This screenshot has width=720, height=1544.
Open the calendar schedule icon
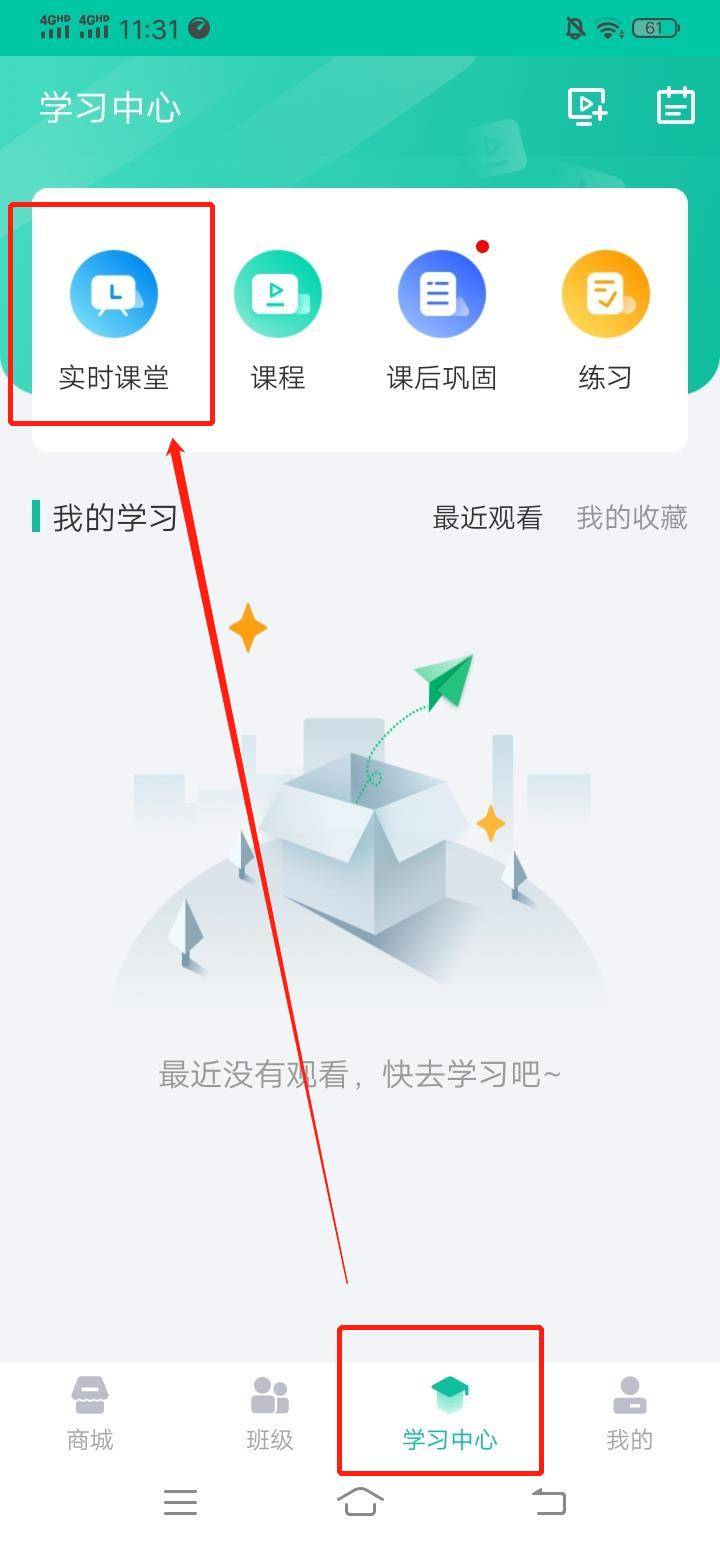coord(675,106)
